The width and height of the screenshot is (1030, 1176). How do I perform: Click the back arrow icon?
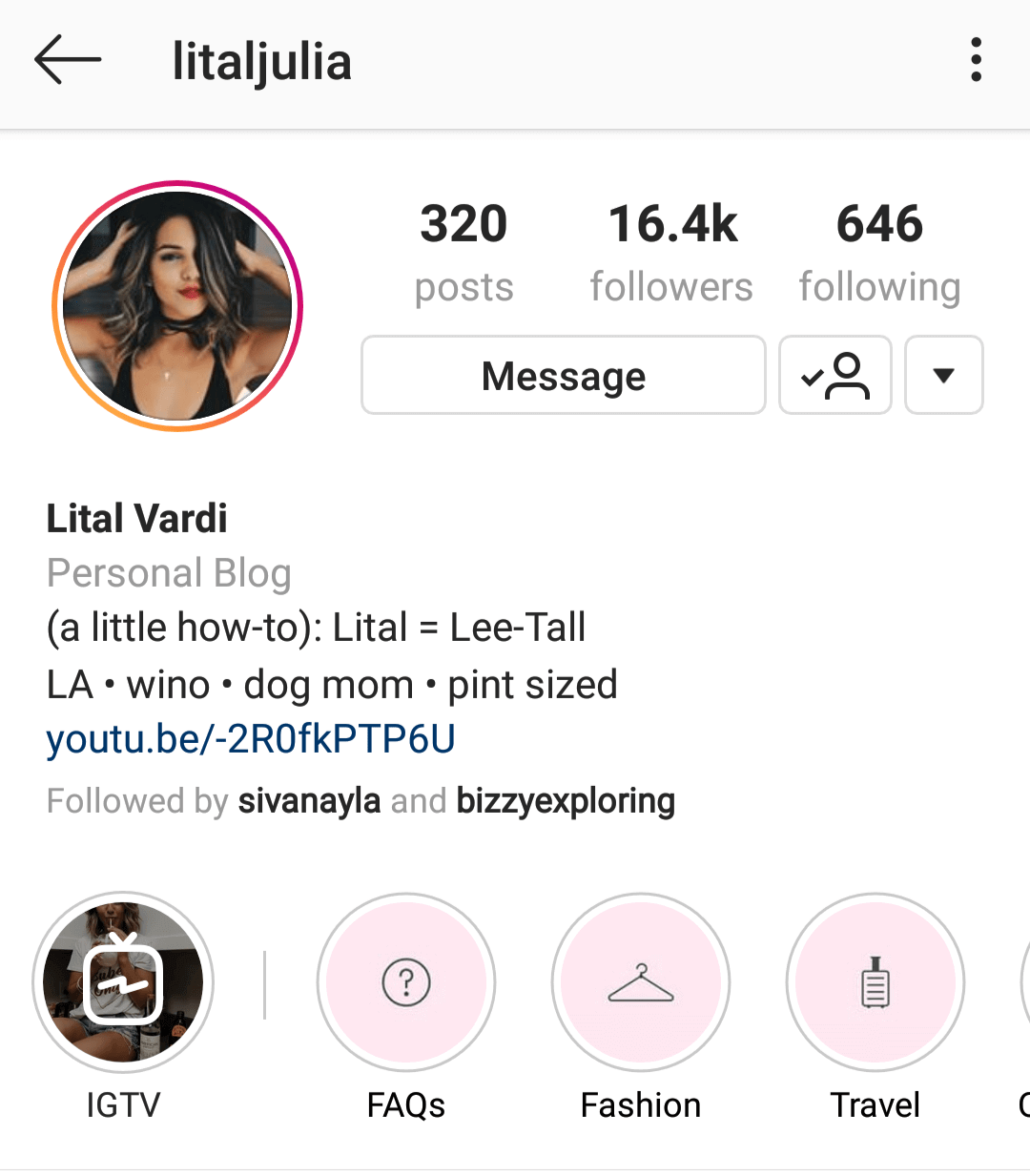point(67,59)
